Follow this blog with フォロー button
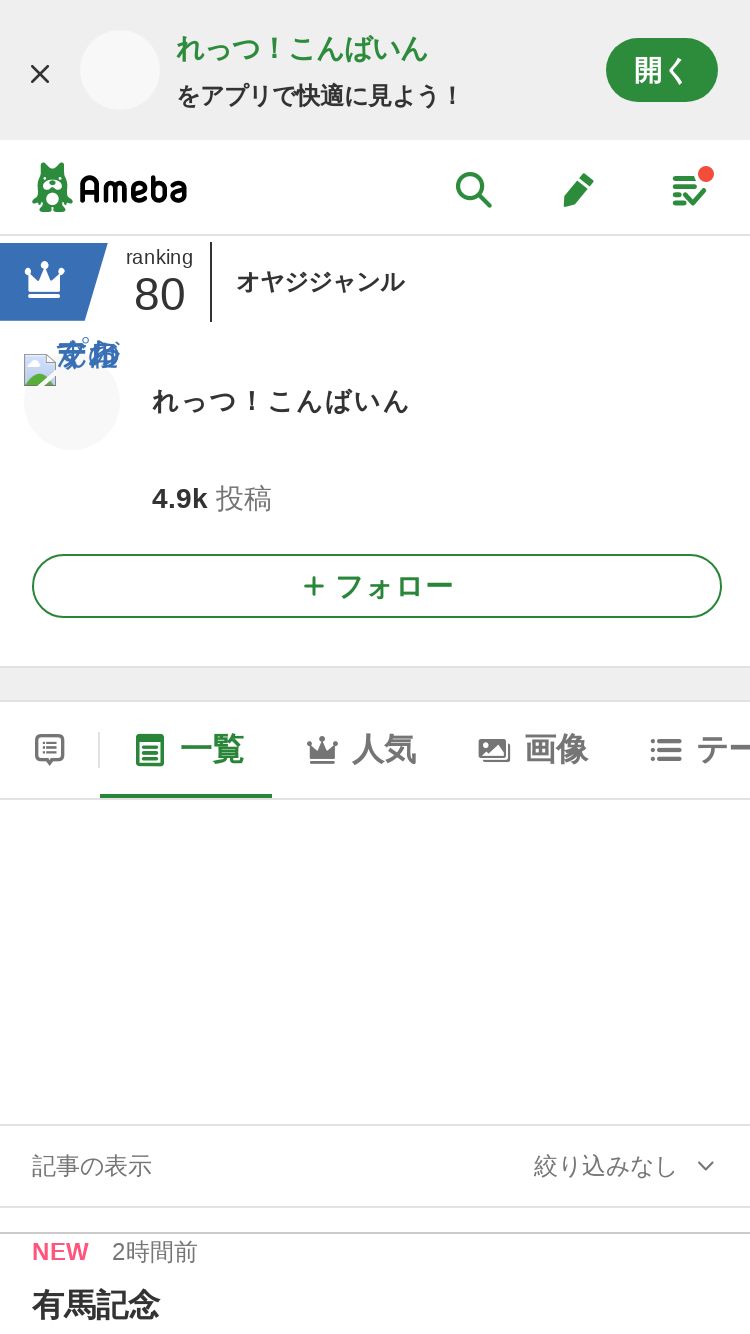The image size is (750, 1334). point(377,586)
